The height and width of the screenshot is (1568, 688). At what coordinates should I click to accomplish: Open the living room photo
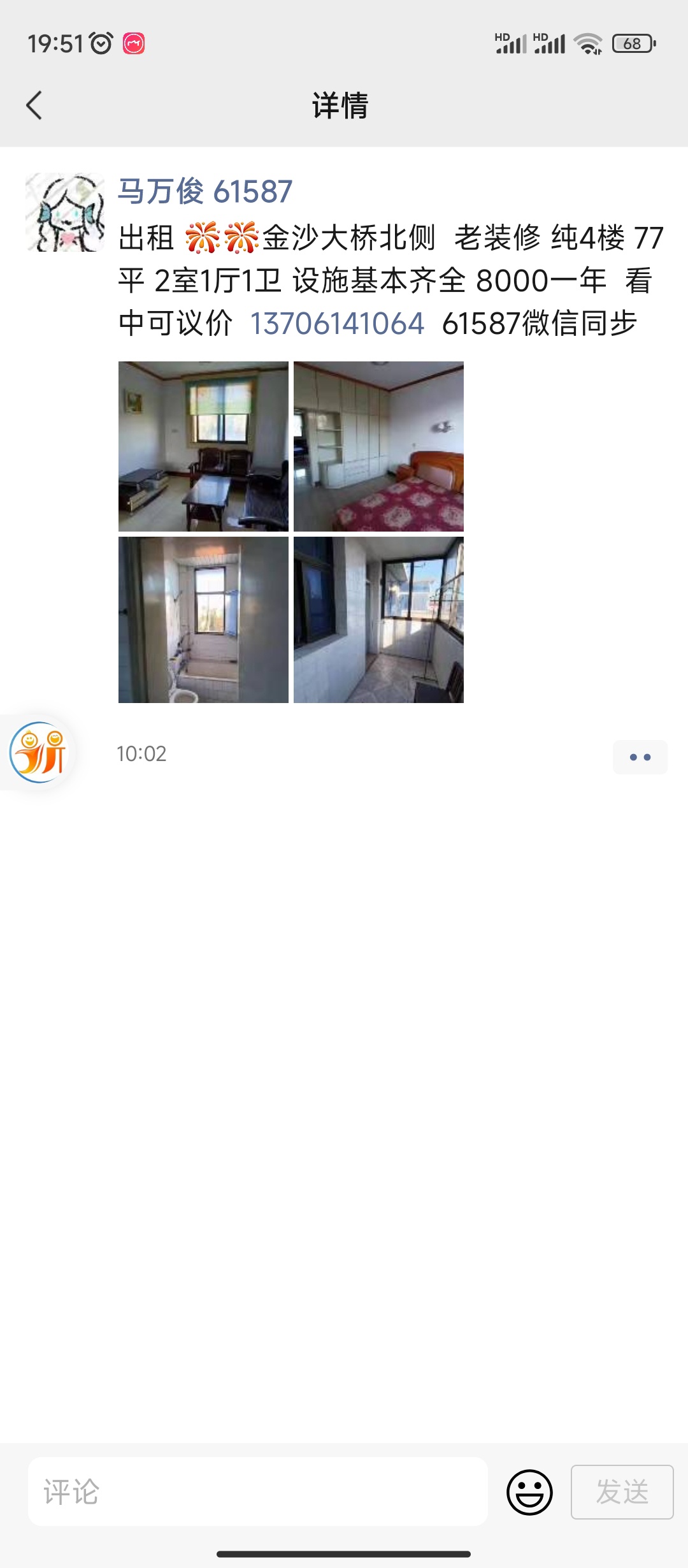tap(203, 446)
